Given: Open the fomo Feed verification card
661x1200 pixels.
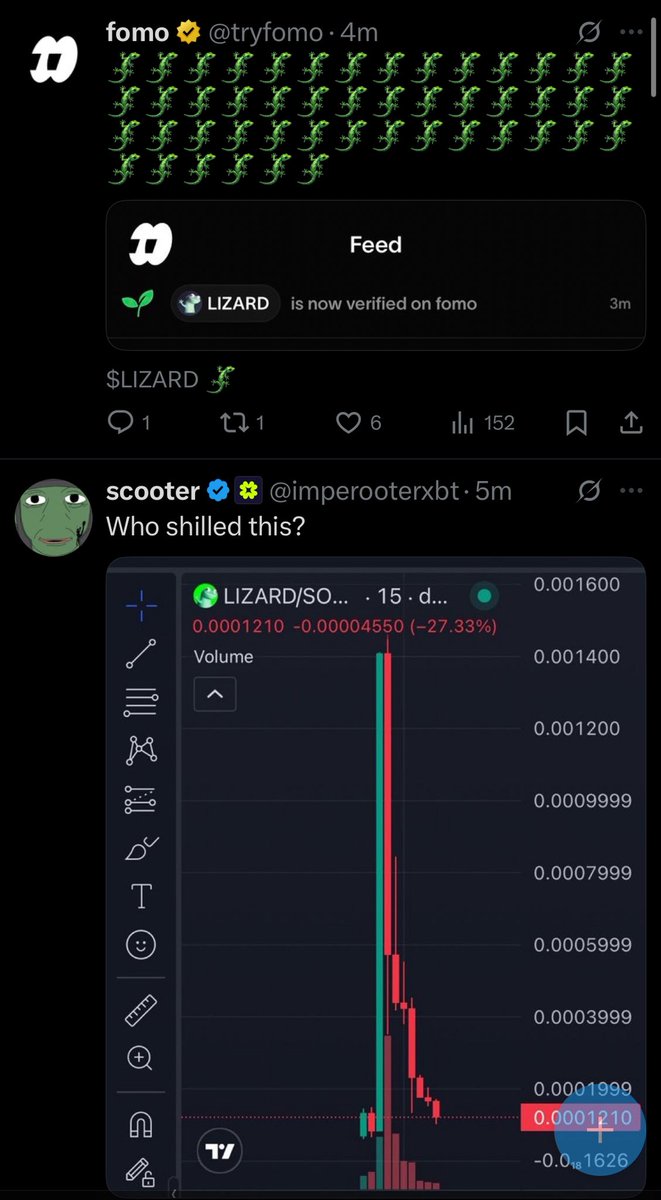Looking at the screenshot, I should pyautogui.click(x=375, y=275).
